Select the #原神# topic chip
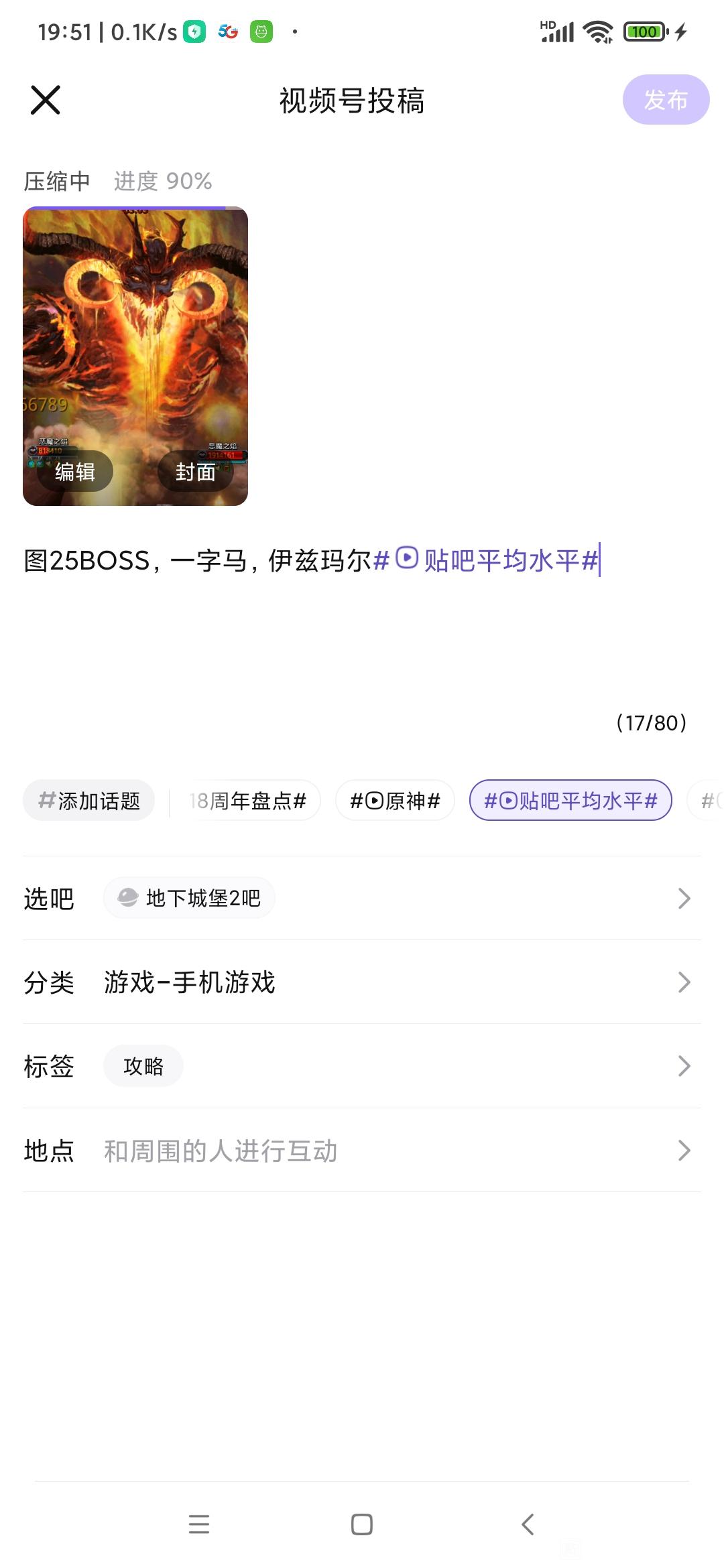Screen dimensions: 724x1568 (395, 800)
